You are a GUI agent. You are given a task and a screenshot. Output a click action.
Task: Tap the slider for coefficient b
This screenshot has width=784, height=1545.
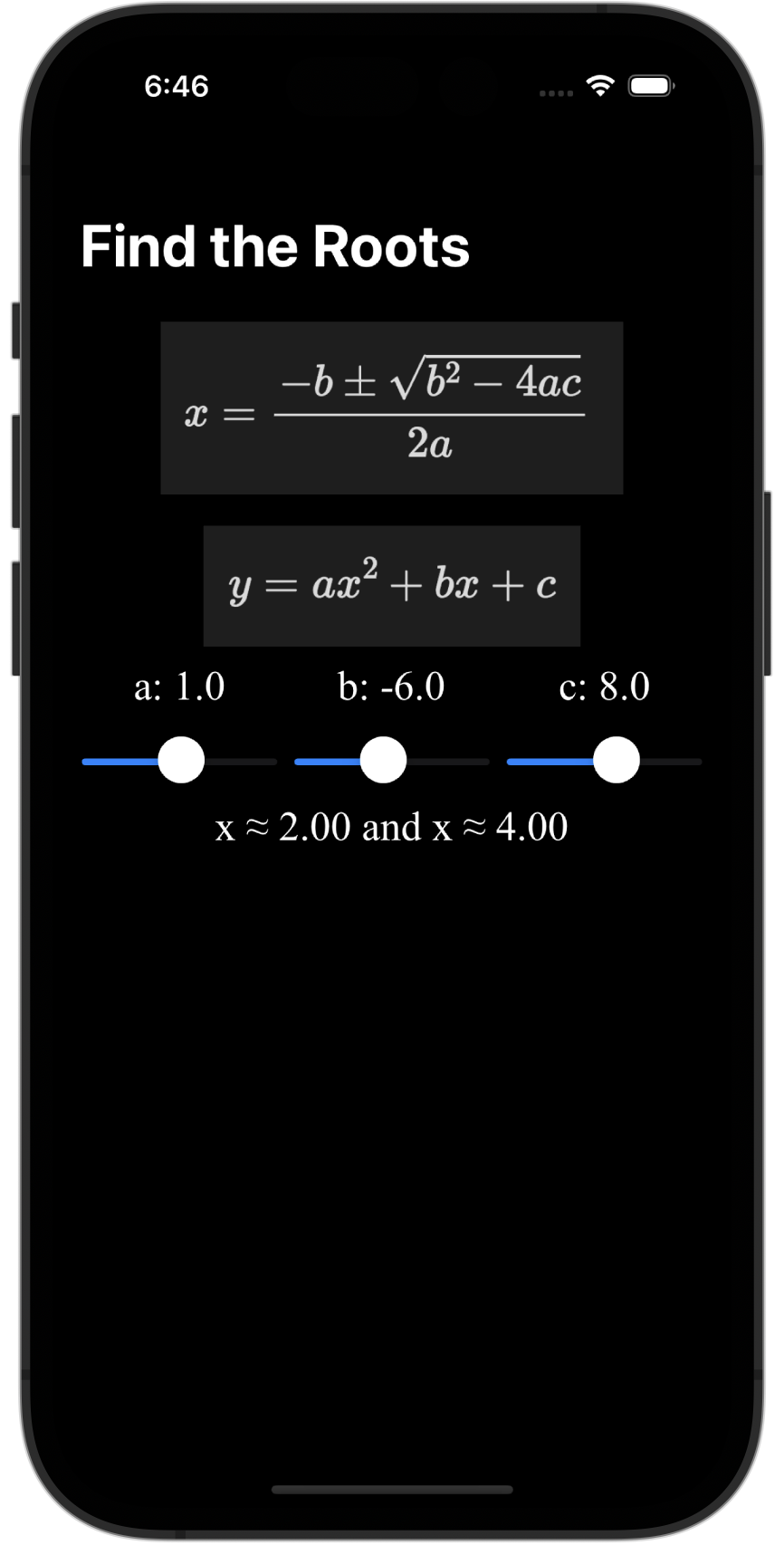point(384,761)
